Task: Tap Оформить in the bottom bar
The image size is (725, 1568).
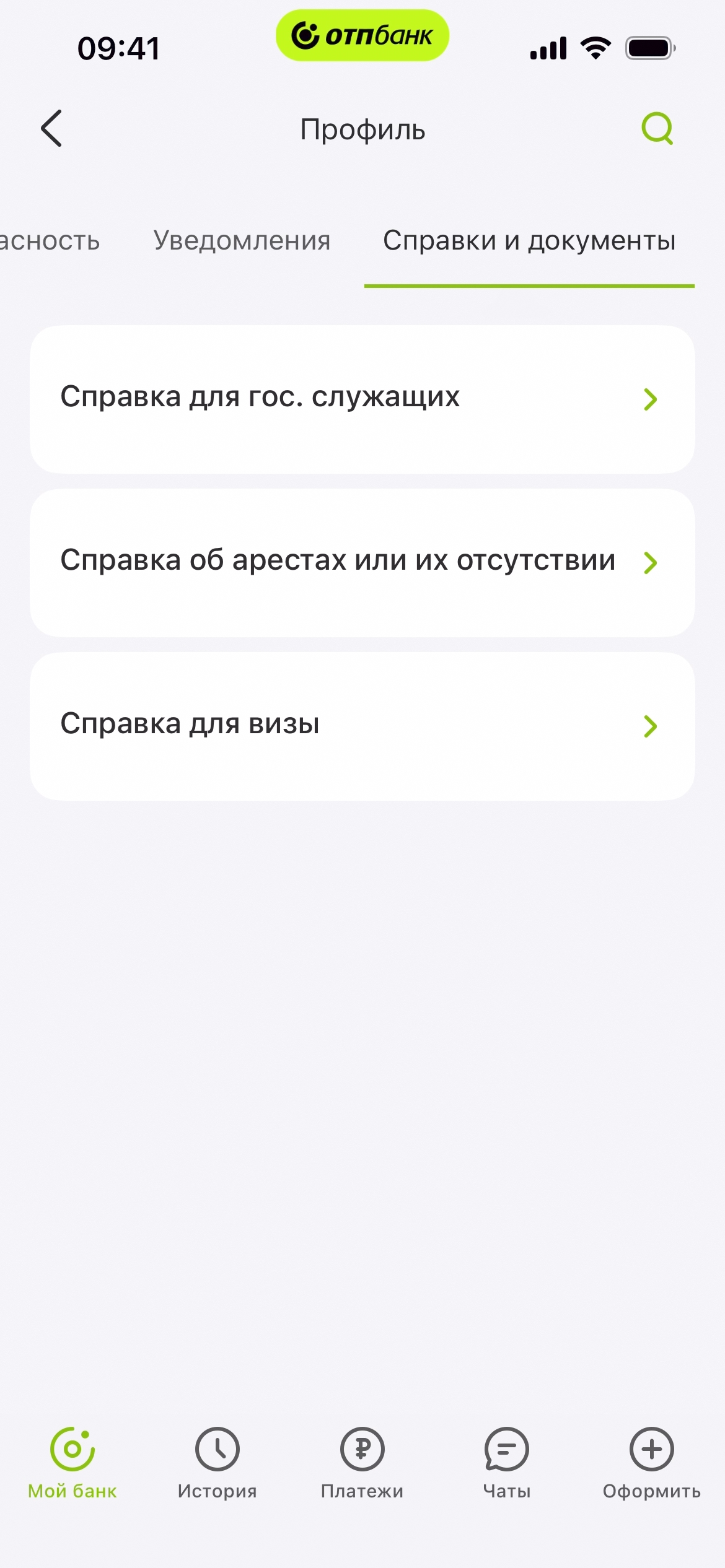Action: point(651,1463)
